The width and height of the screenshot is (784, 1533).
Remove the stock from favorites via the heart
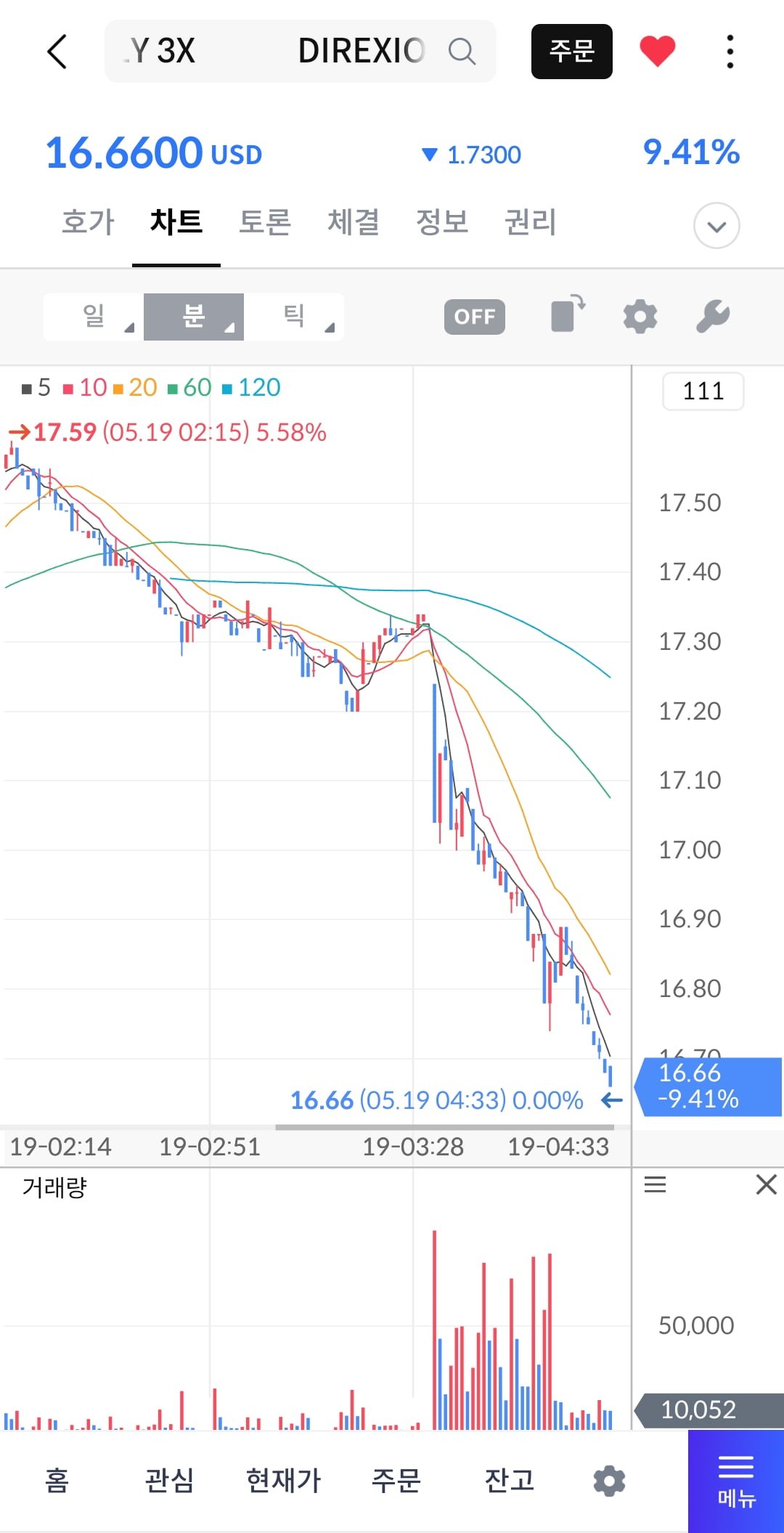(x=658, y=52)
